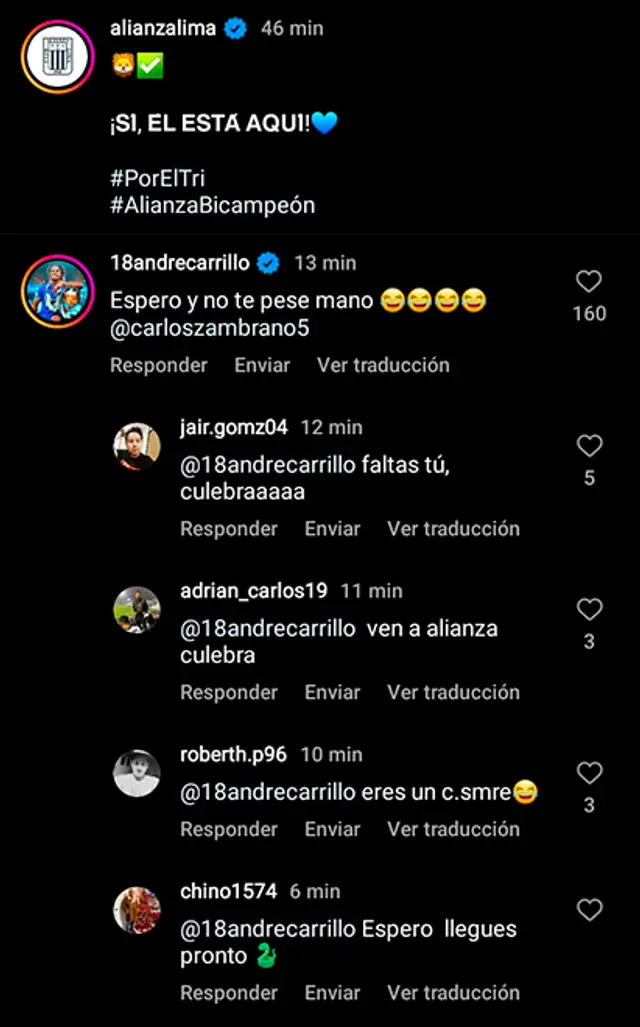The image size is (640, 1027).
Task: Send adrian_carlos19's reply via Enviar
Action: coord(332,692)
